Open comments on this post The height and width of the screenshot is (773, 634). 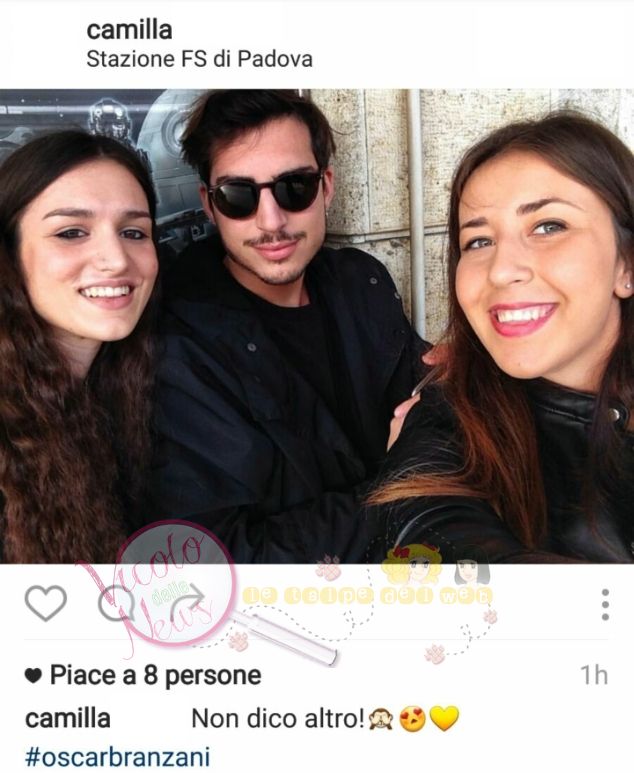[x=116, y=603]
